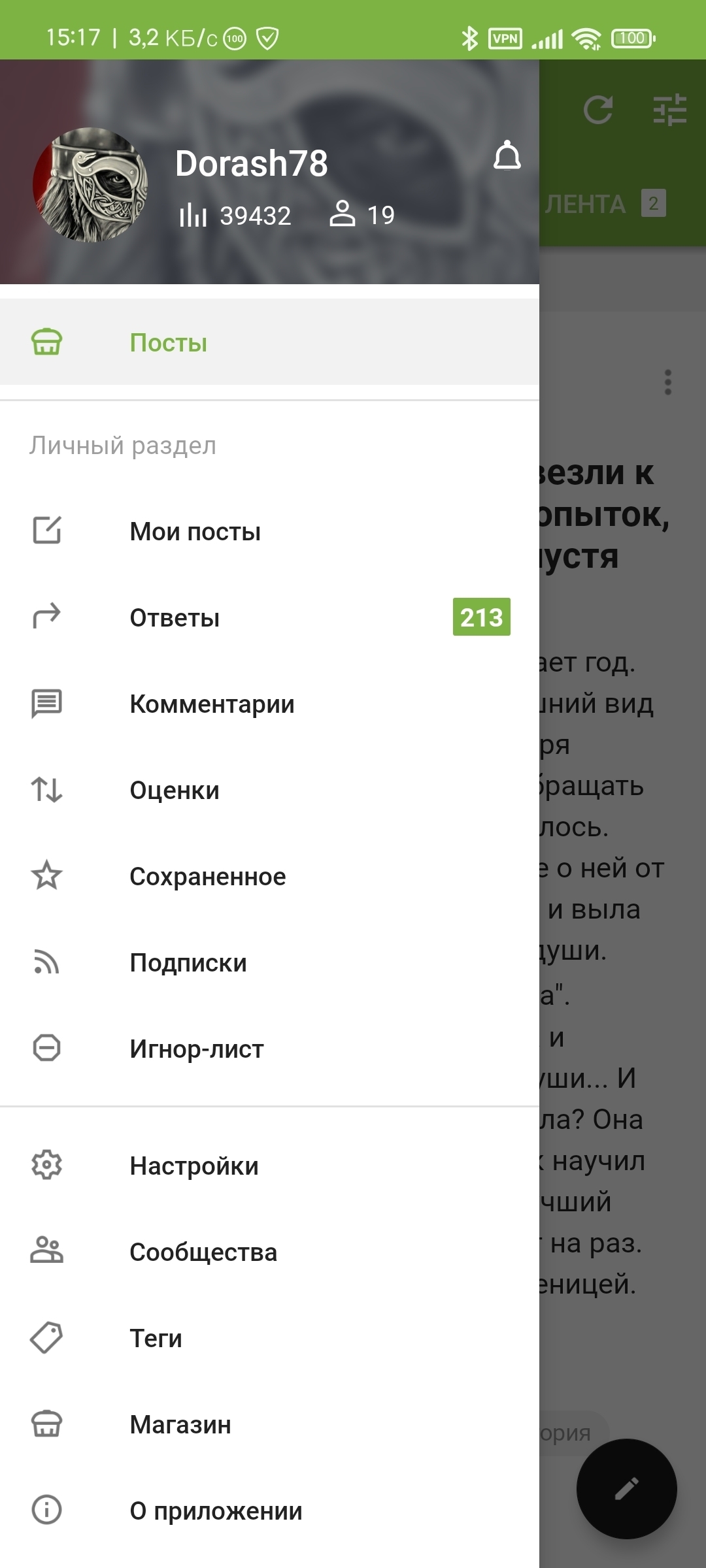The image size is (706, 1568).
Task: Show my Оценки
Action: pos(175,791)
